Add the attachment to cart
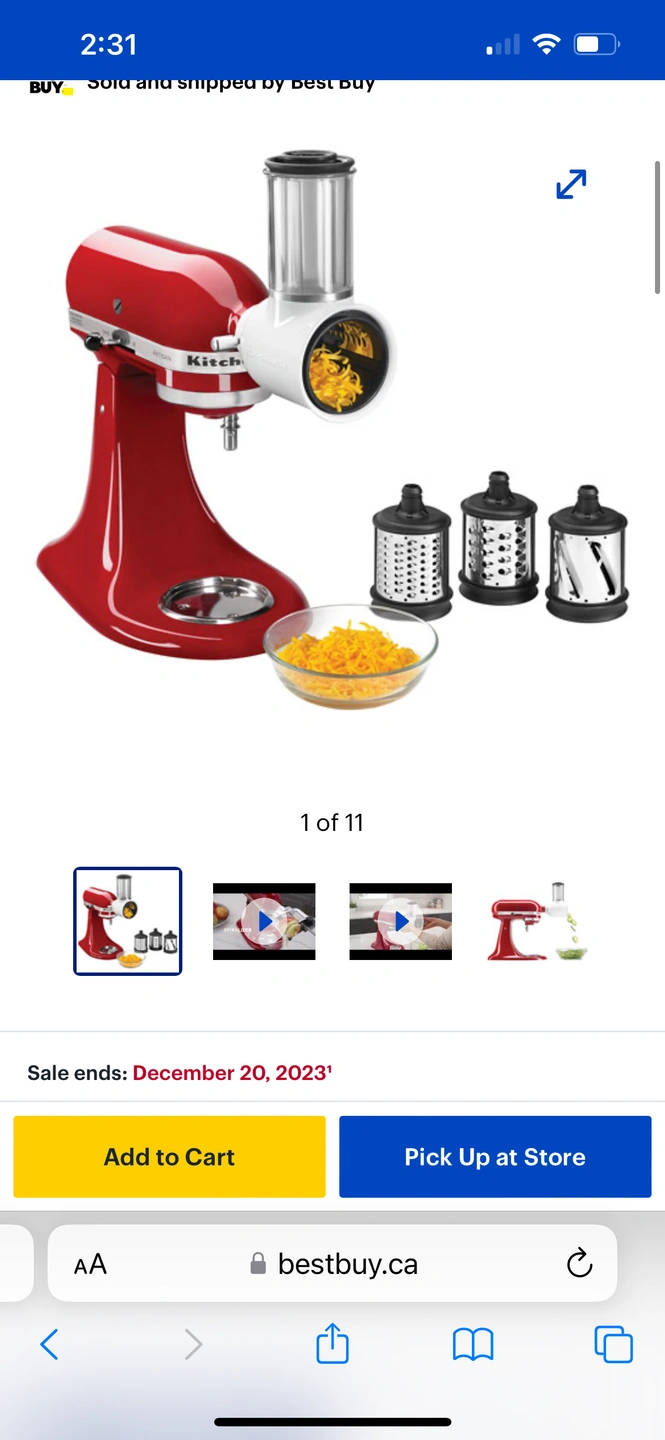Screen dimensions: 665x1440 [x=169, y=1157]
